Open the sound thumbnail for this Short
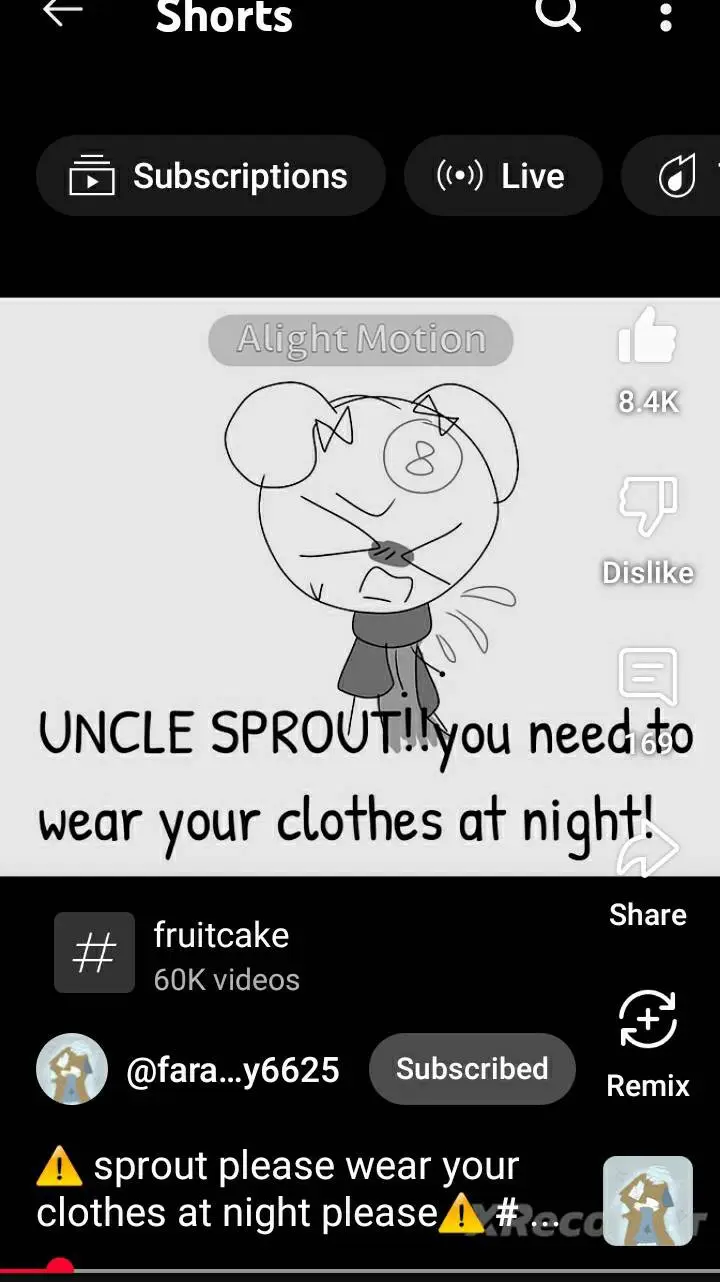The image size is (720, 1282). pyautogui.click(x=648, y=1200)
